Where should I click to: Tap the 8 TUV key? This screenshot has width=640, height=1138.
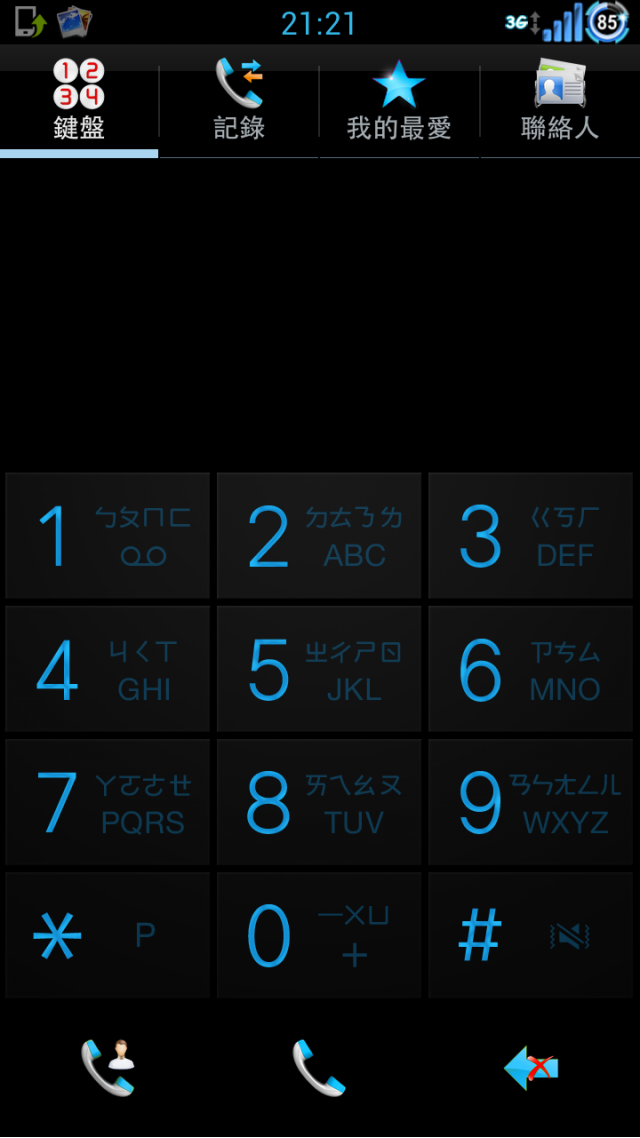pos(320,802)
